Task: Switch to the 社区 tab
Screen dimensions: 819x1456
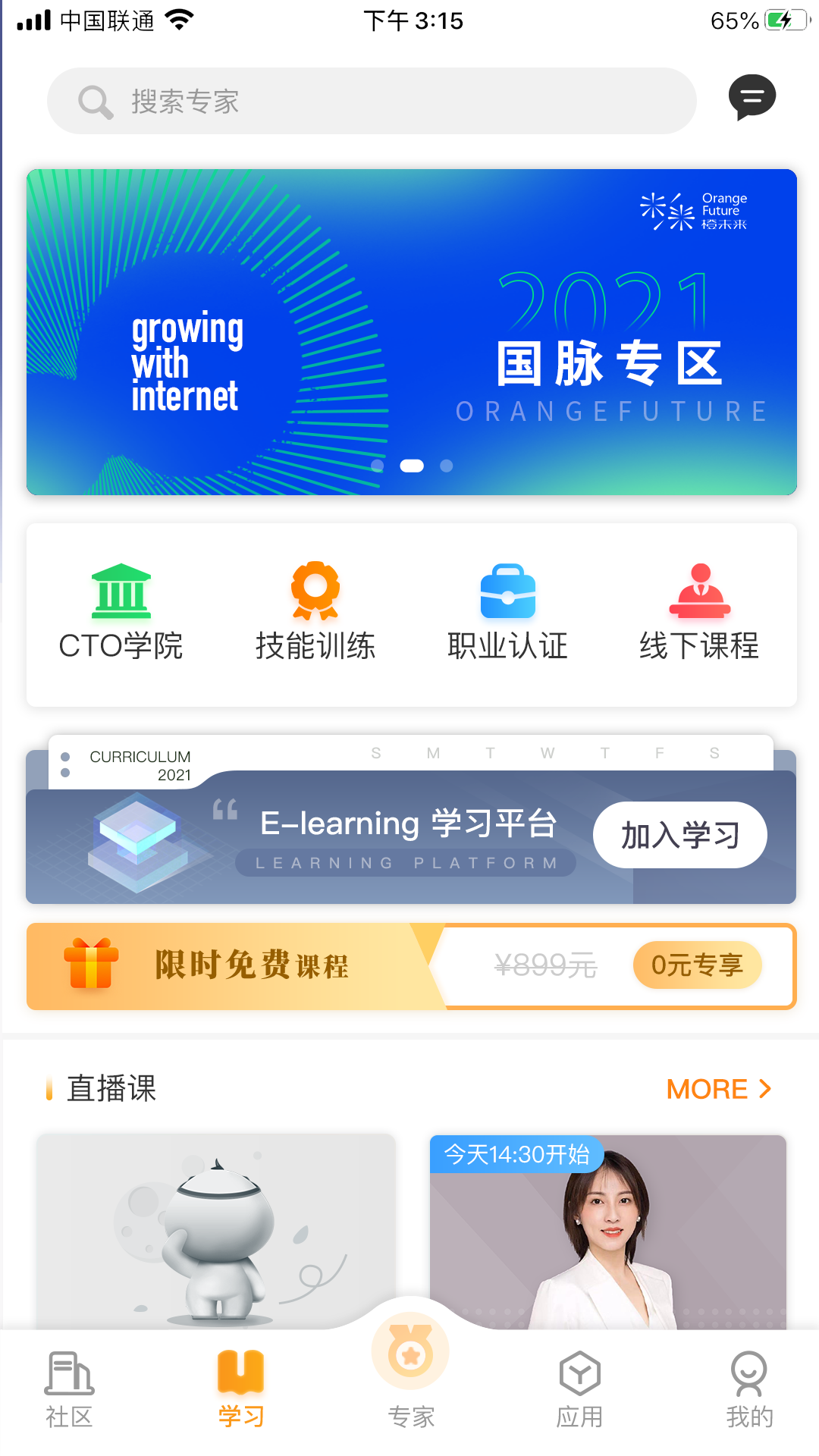Action: 69,1389
